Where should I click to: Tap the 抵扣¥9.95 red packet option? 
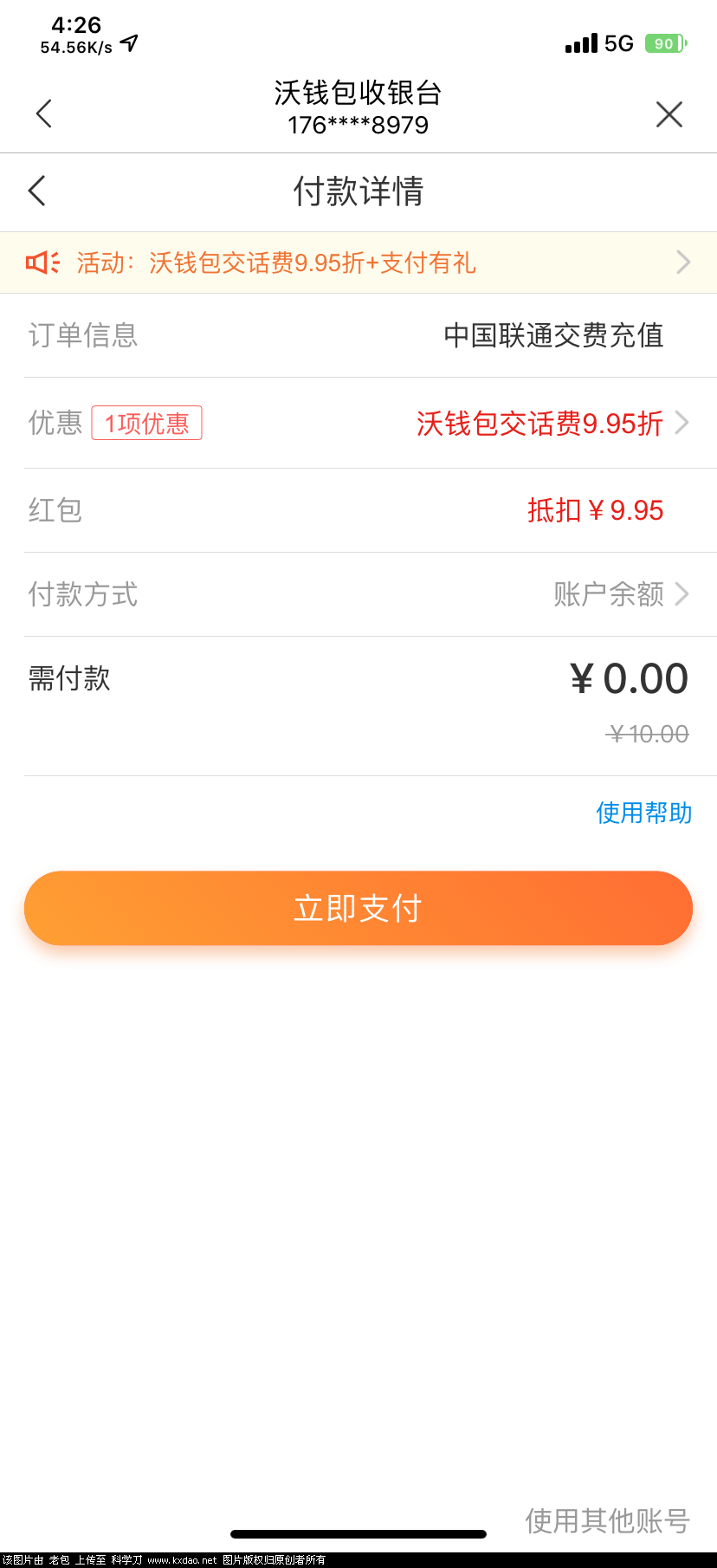click(x=596, y=509)
